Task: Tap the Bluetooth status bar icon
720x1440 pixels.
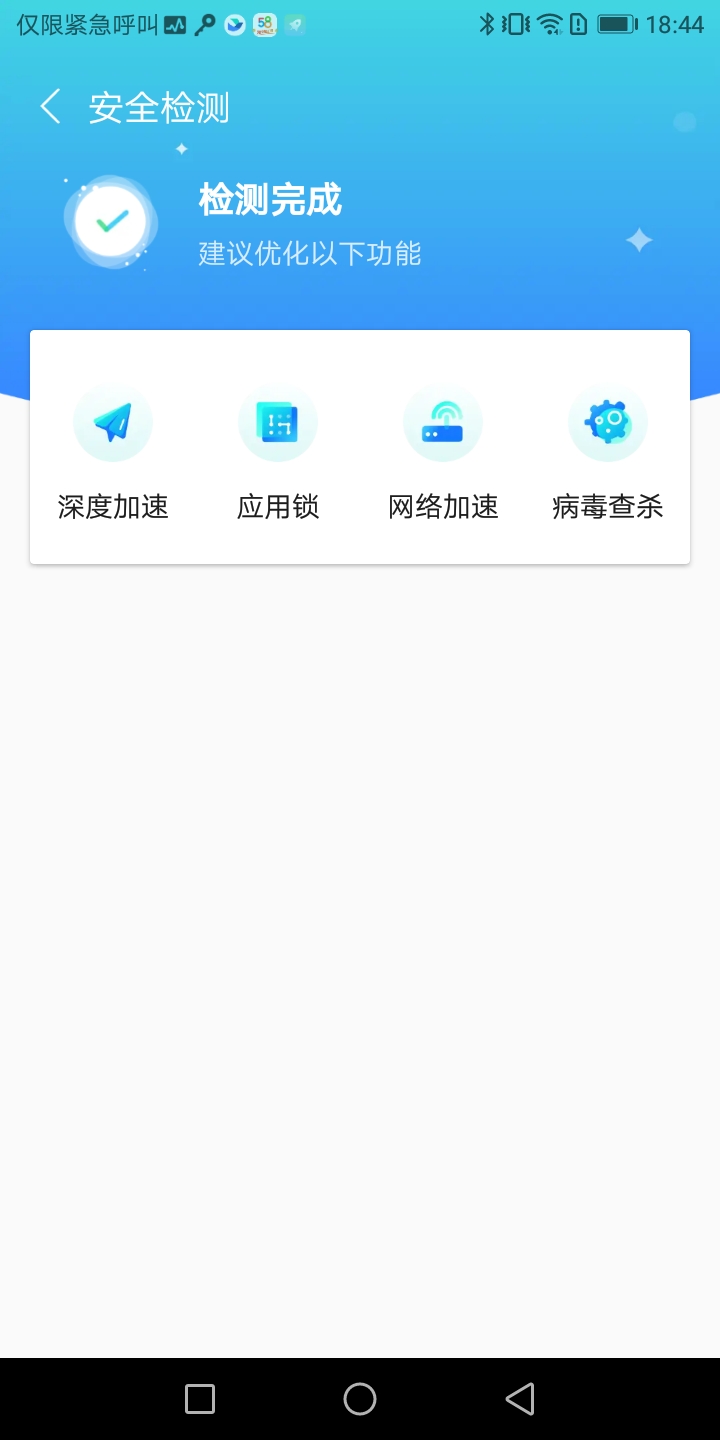Action: click(x=486, y=24)
